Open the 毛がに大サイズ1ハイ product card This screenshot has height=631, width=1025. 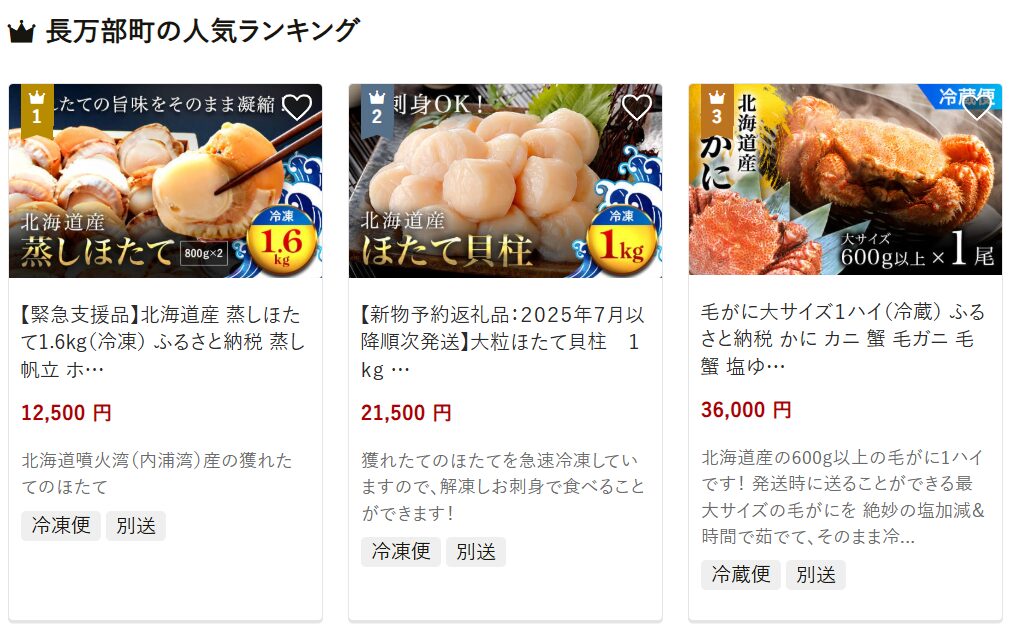tap(844, 338)
